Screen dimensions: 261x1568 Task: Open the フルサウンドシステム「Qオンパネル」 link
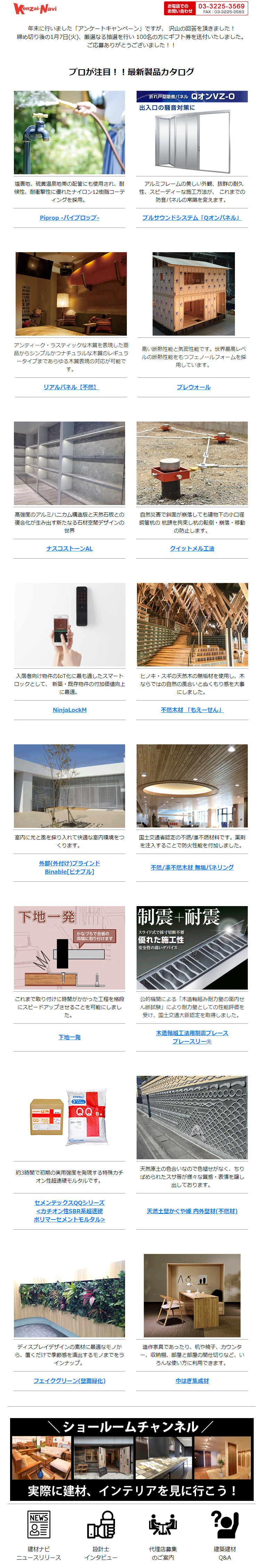coord(191,217)
